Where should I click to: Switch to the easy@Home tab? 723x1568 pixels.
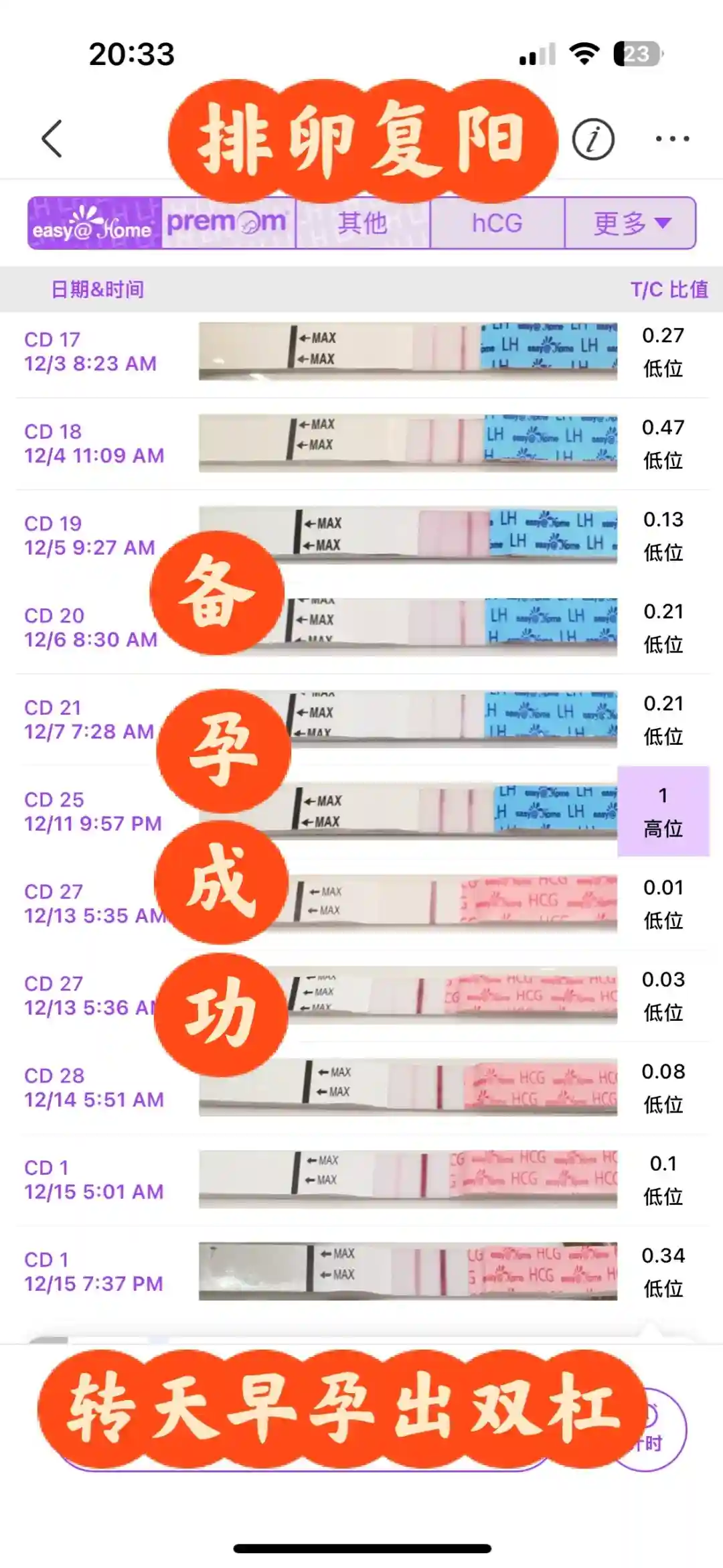pos(94,223)
